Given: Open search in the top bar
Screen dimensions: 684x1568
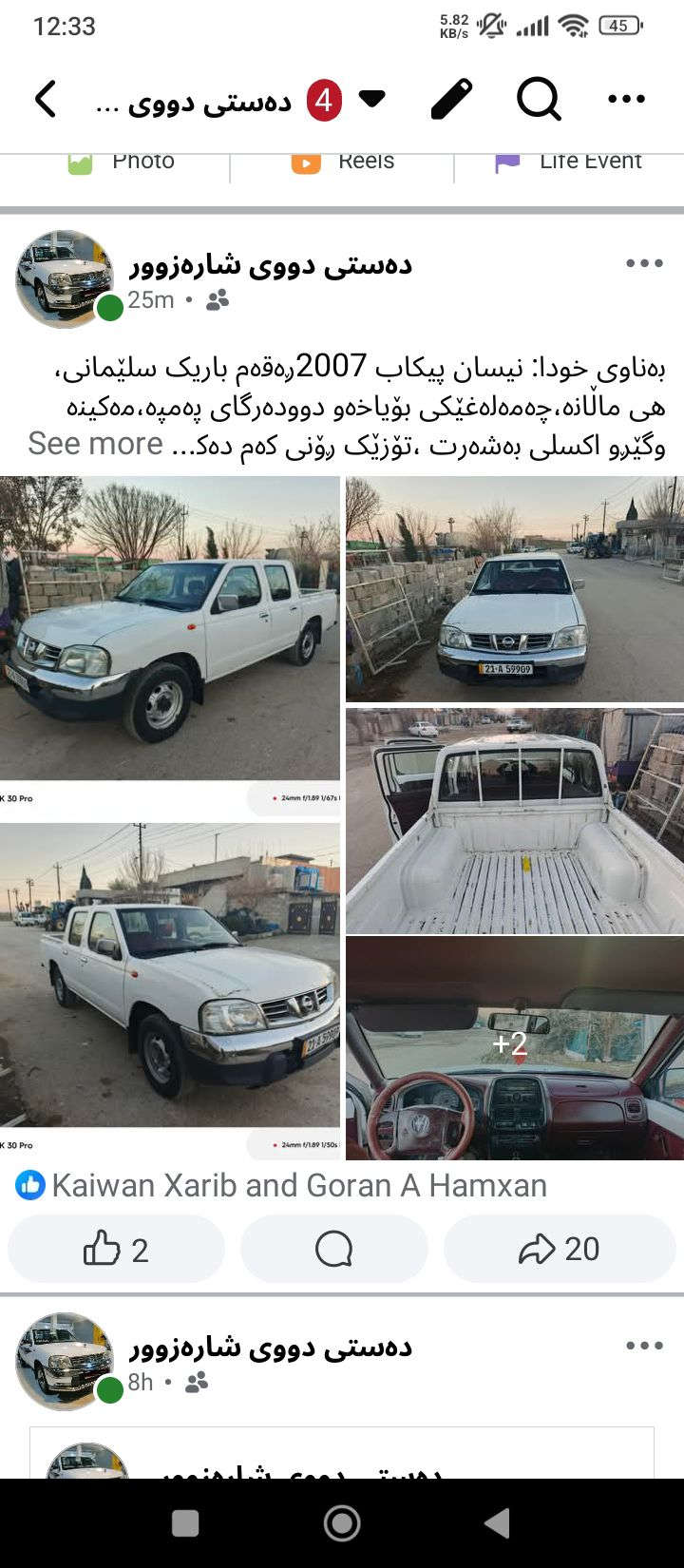Looking at the screenshot, I should point(539,99).
